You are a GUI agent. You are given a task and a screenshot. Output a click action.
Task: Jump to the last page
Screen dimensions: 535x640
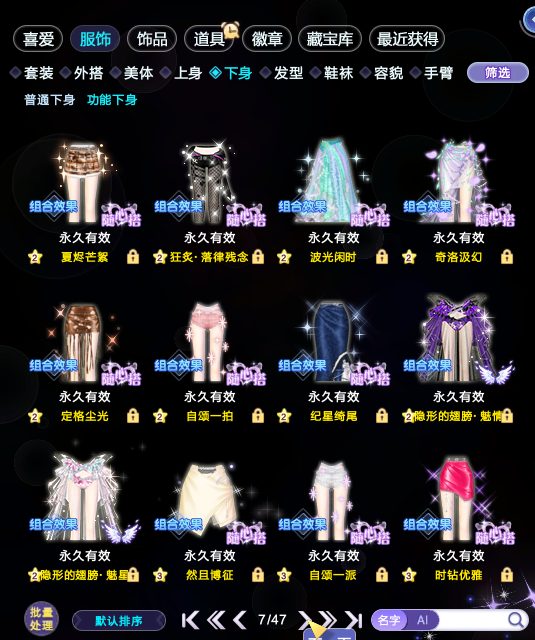point(353,620)
